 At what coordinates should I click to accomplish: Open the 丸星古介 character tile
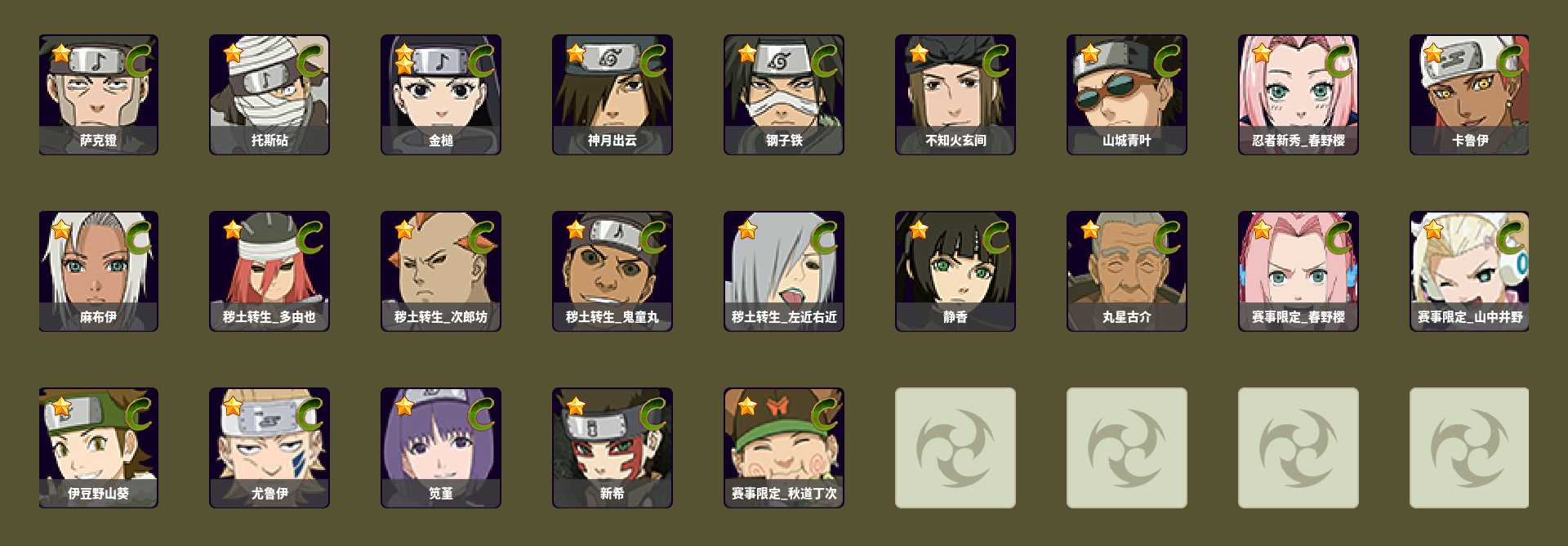point(1127,271)
